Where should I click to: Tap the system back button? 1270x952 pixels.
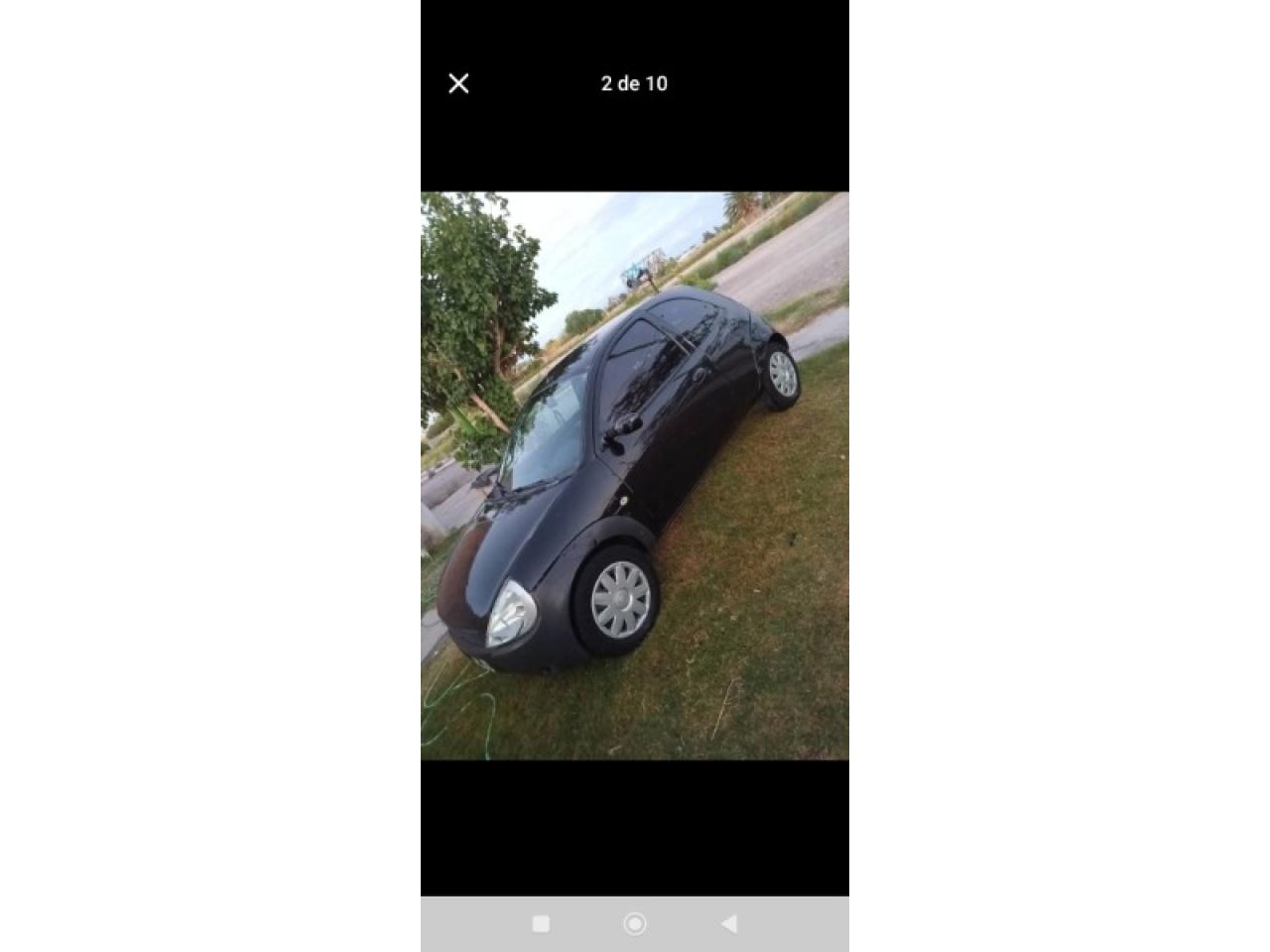[x=729, y=924]
